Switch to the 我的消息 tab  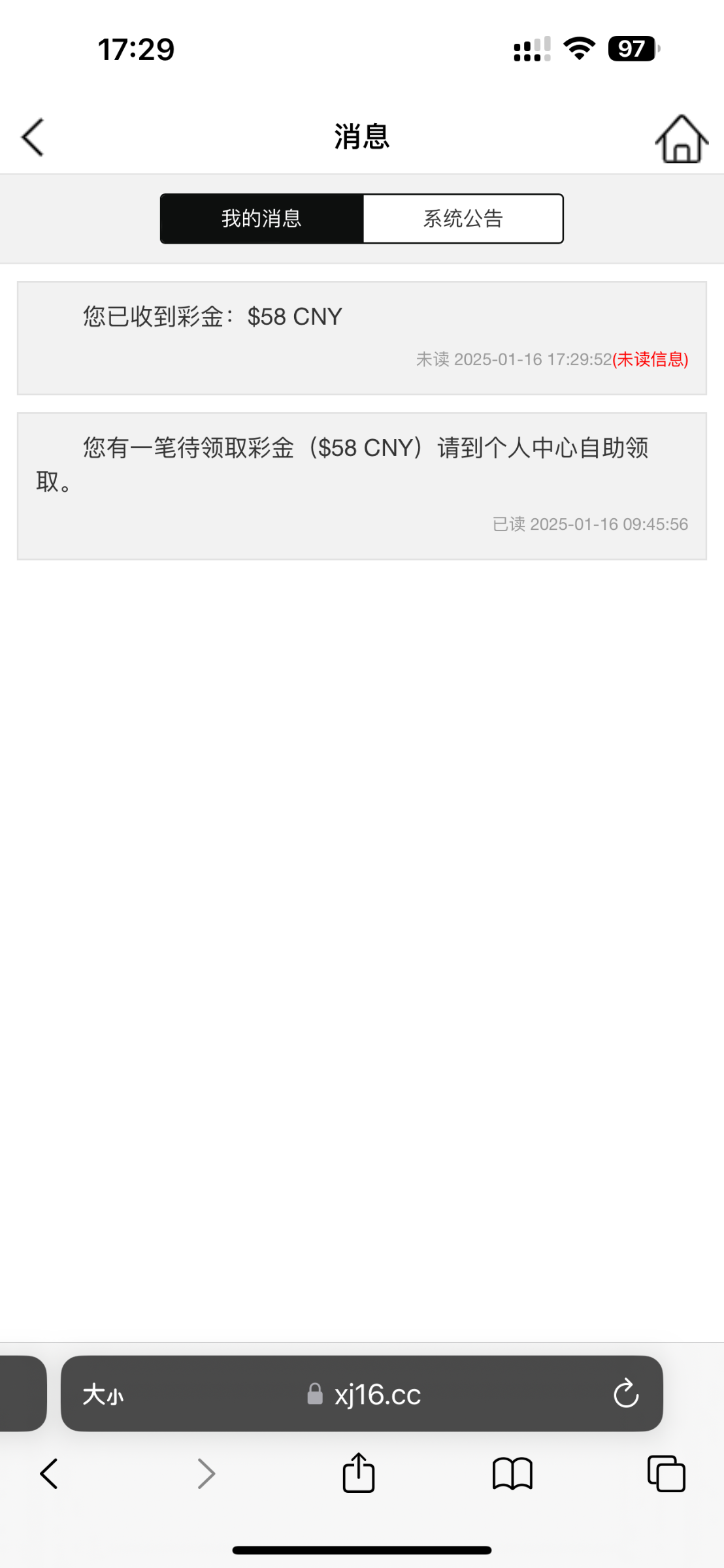261,218
